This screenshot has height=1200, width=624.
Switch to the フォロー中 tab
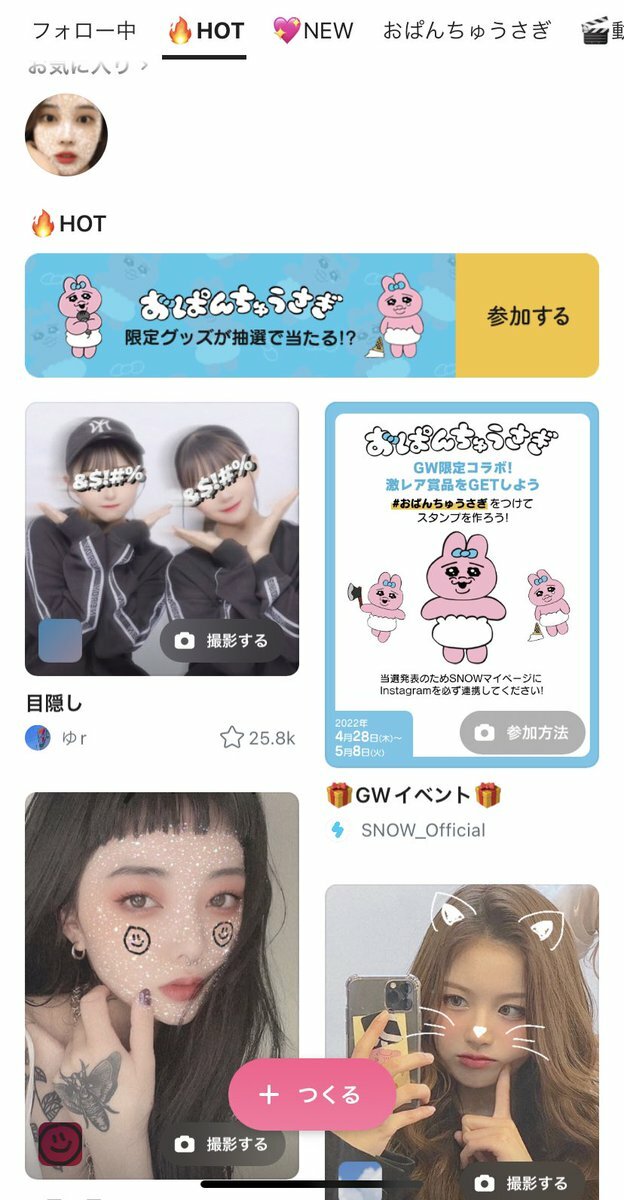pyautogui.click(x=83, y=30)
